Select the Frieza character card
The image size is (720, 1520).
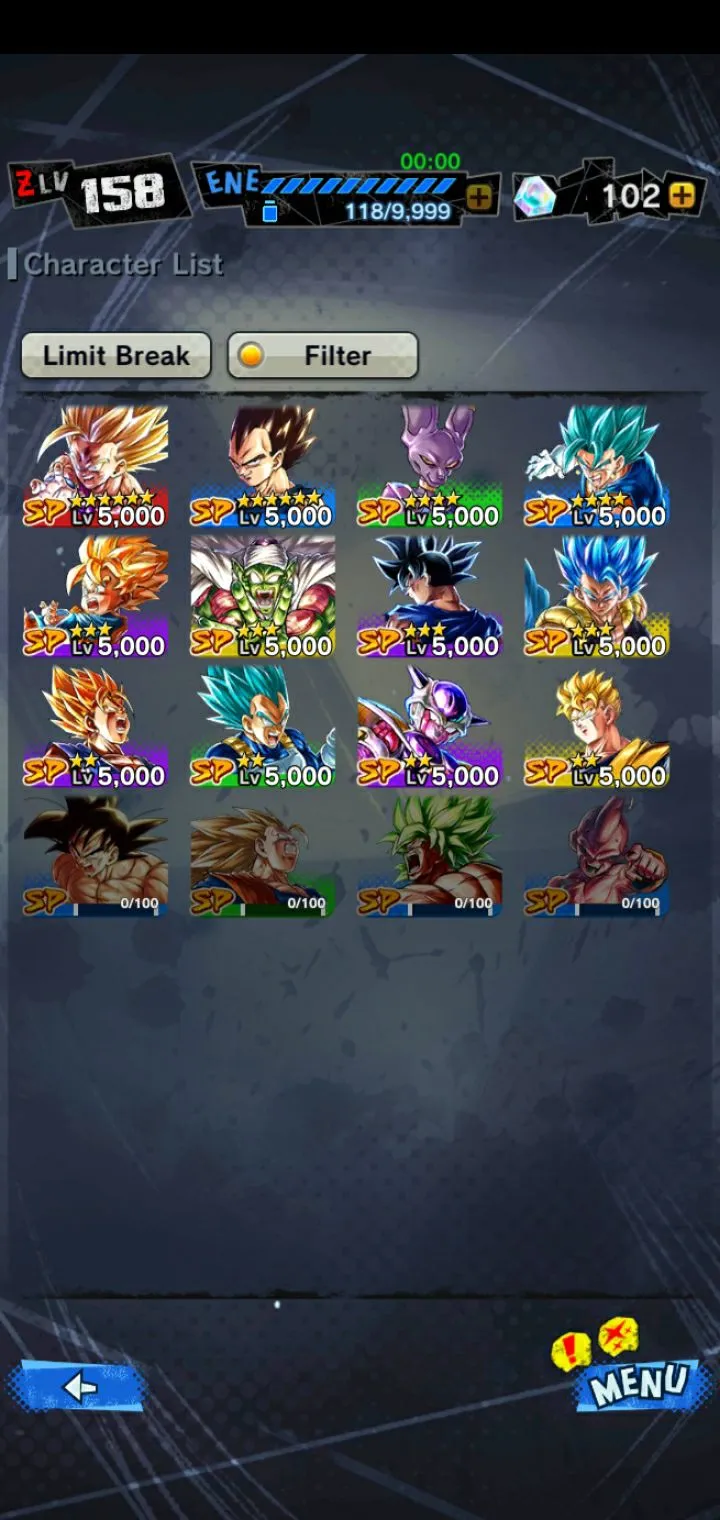coord(430,726)
